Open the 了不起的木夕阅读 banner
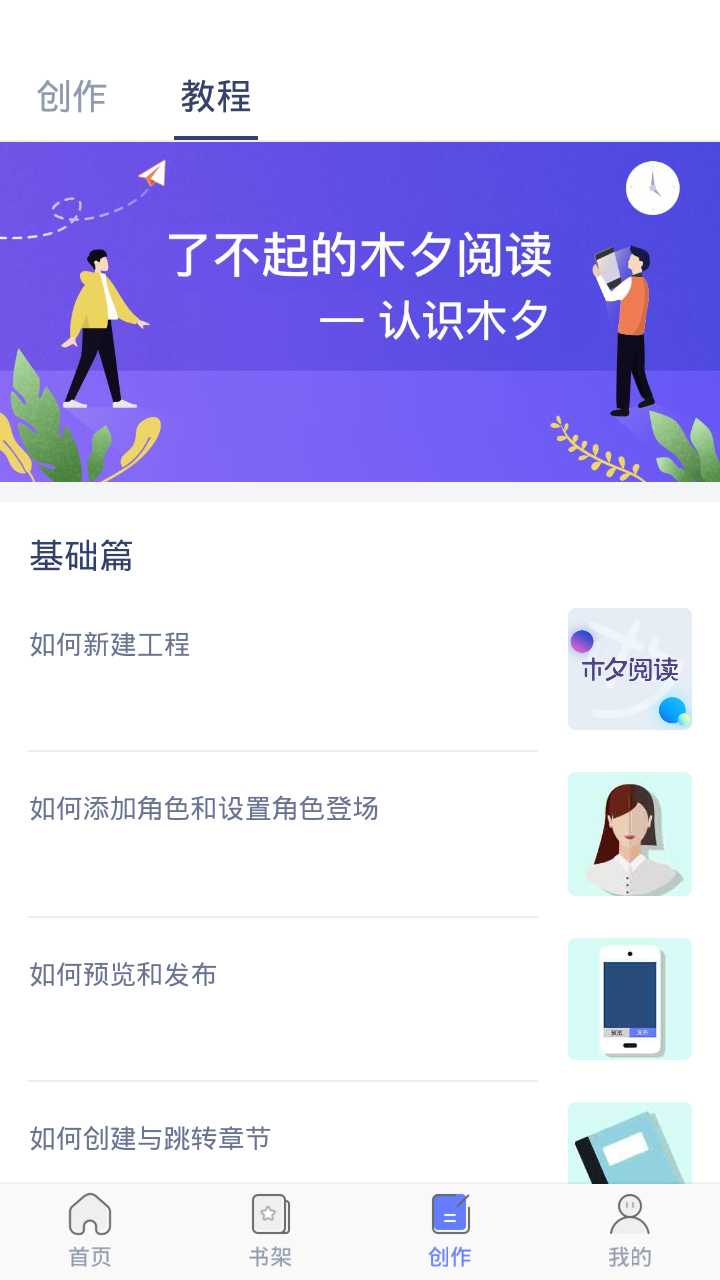The height and width of the screenshot is (1280, 720). point(360,311)
